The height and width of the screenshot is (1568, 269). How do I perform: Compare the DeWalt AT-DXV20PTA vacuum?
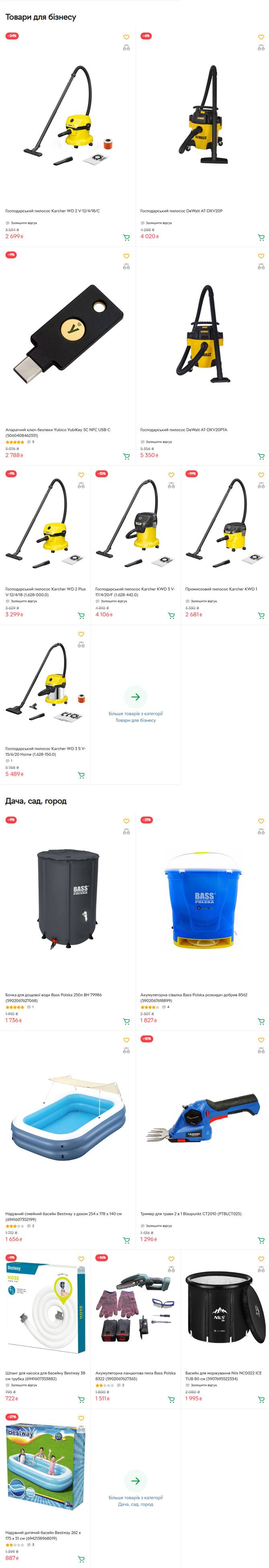[261, 267]
